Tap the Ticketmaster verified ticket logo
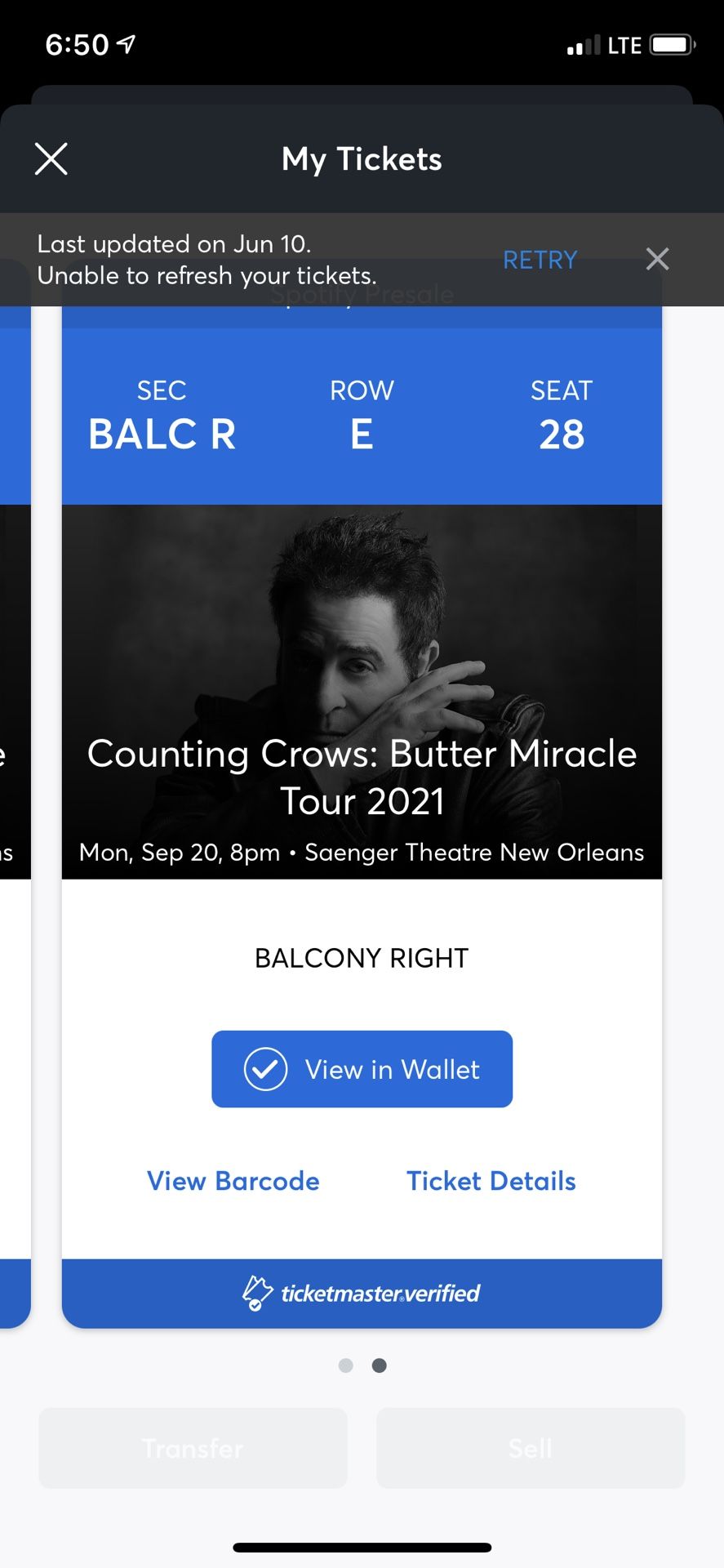Image resolution: width=724 pixels, height=1568 pixels. point(362,1293)
